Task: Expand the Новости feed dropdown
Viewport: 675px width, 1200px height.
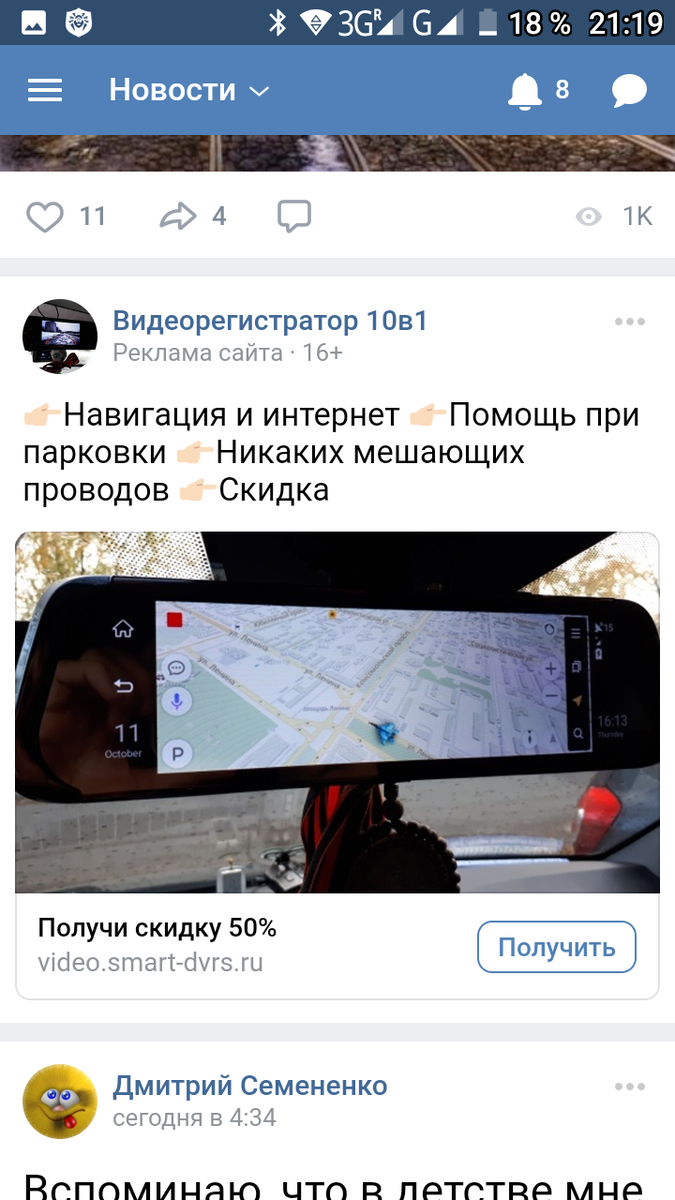Action: pyautogui.click(x=189, y=90)
